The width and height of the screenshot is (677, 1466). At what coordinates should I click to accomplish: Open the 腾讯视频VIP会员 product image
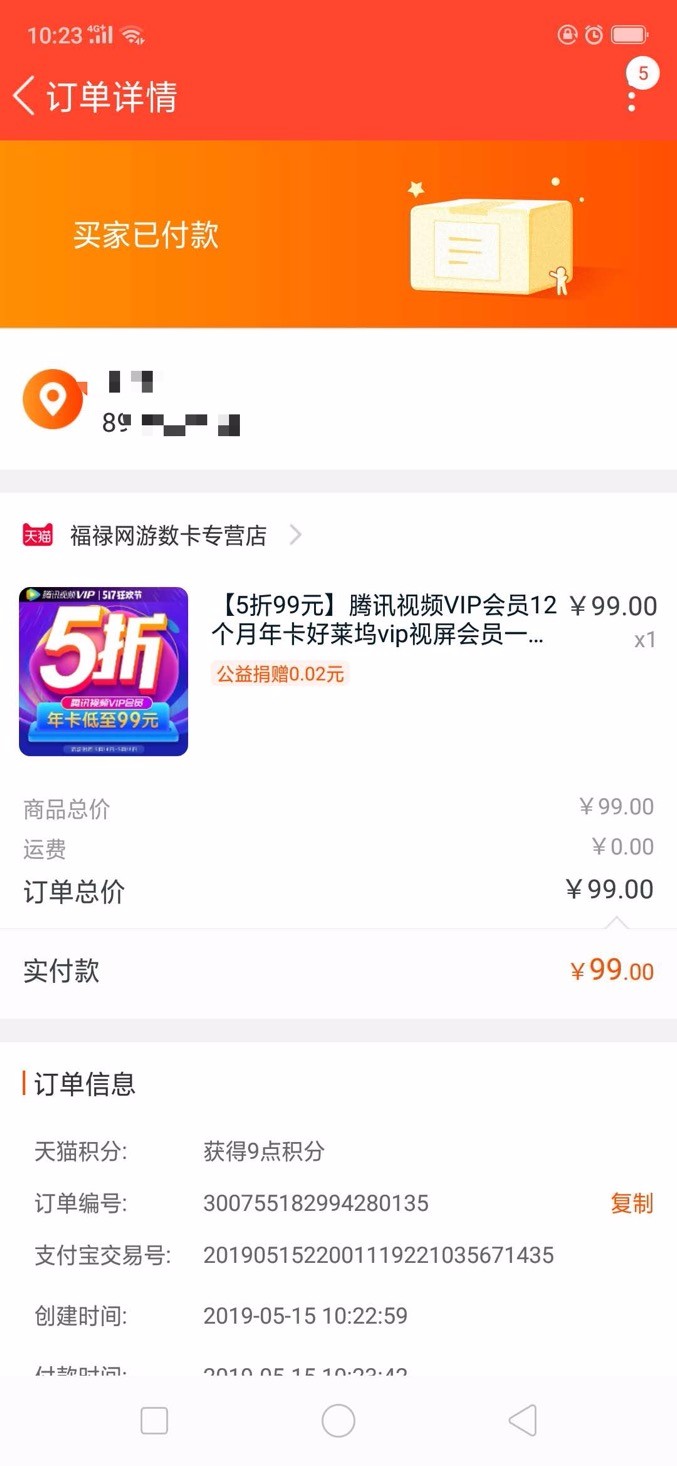point(104,671)
